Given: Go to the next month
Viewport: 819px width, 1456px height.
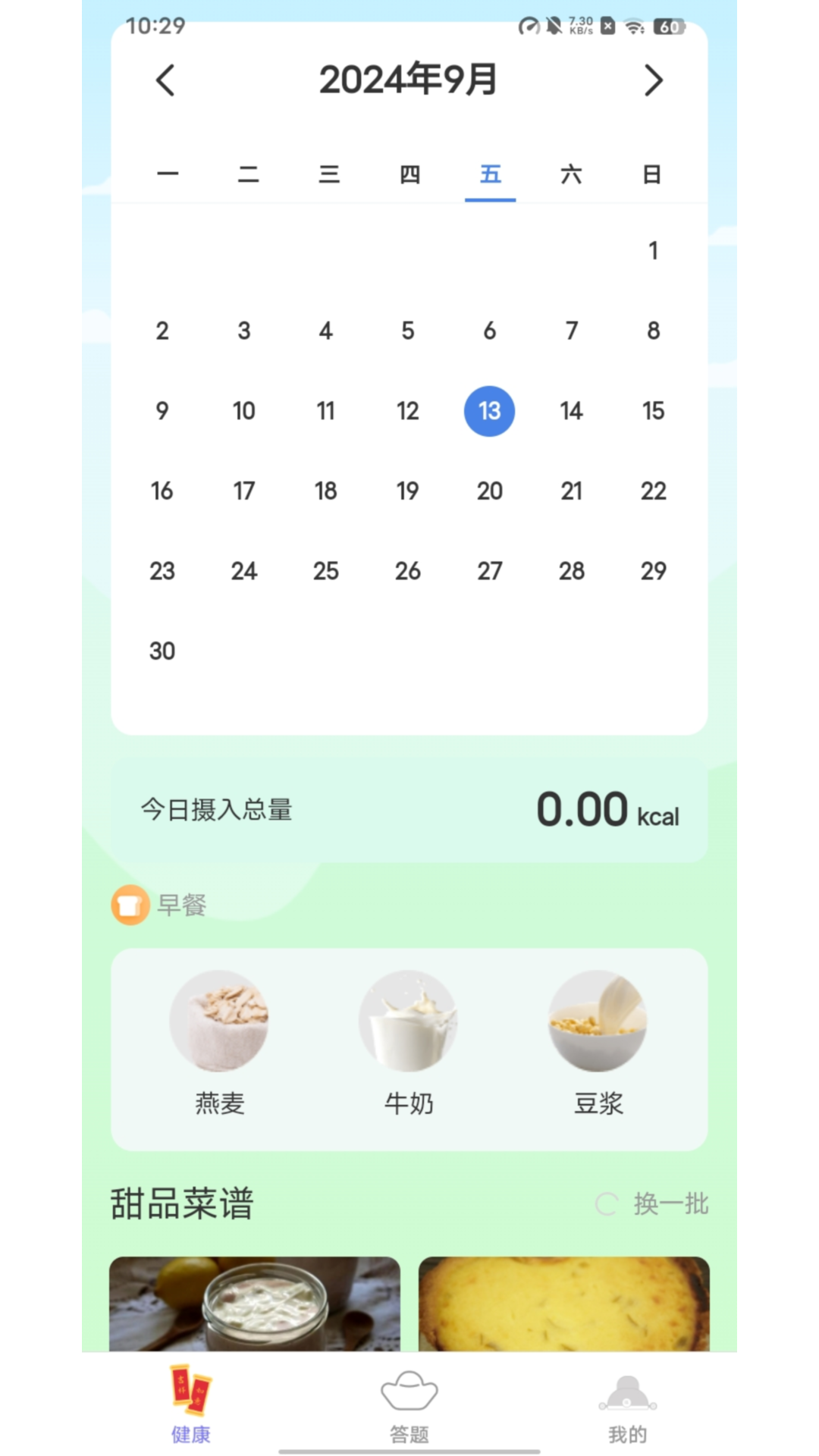Looking at the screenshot, I should [x=653, y=80].
